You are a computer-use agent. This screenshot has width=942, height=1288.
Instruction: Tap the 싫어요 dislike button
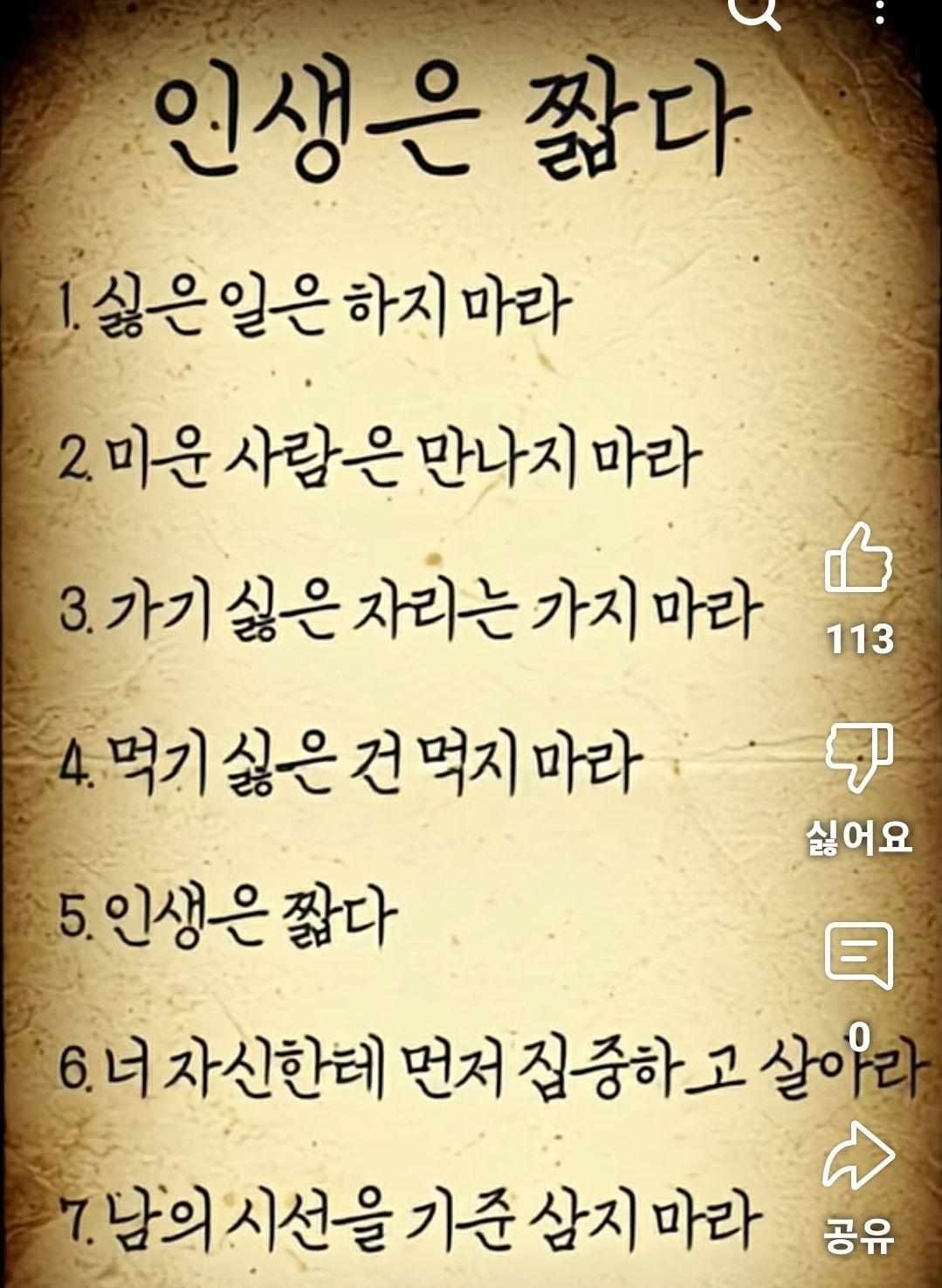click(859, 757)
